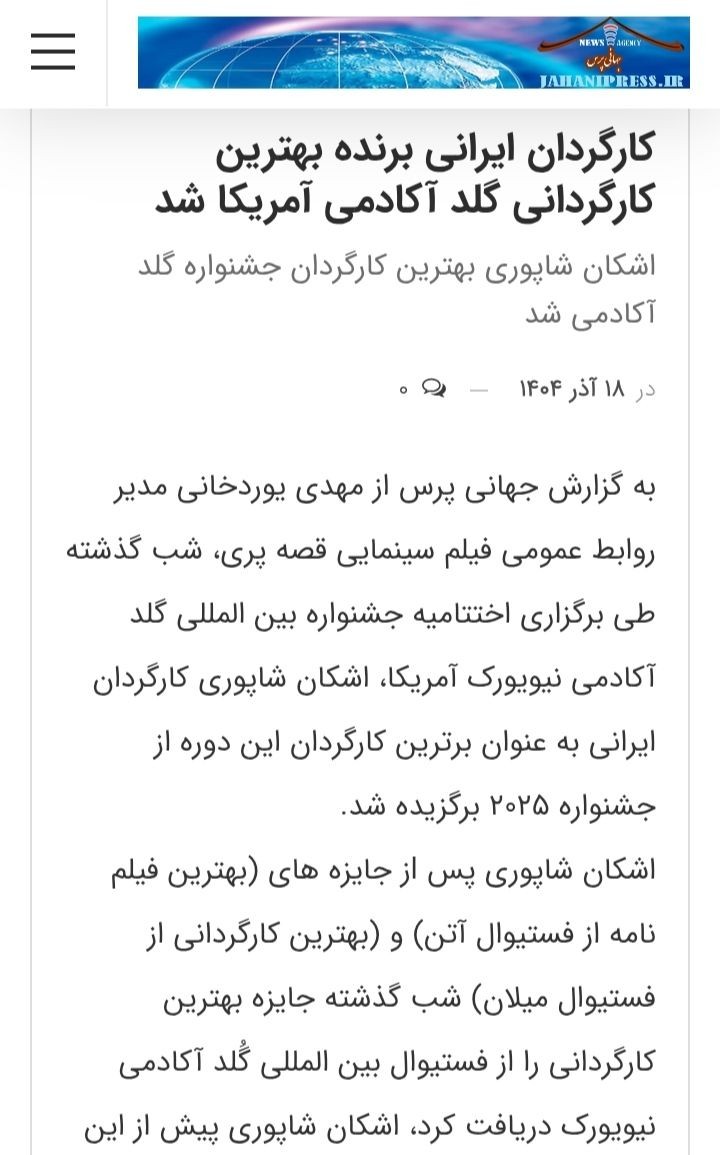Open the article comments icon
Screen dimensions: 720x1155
coord(434,388)
